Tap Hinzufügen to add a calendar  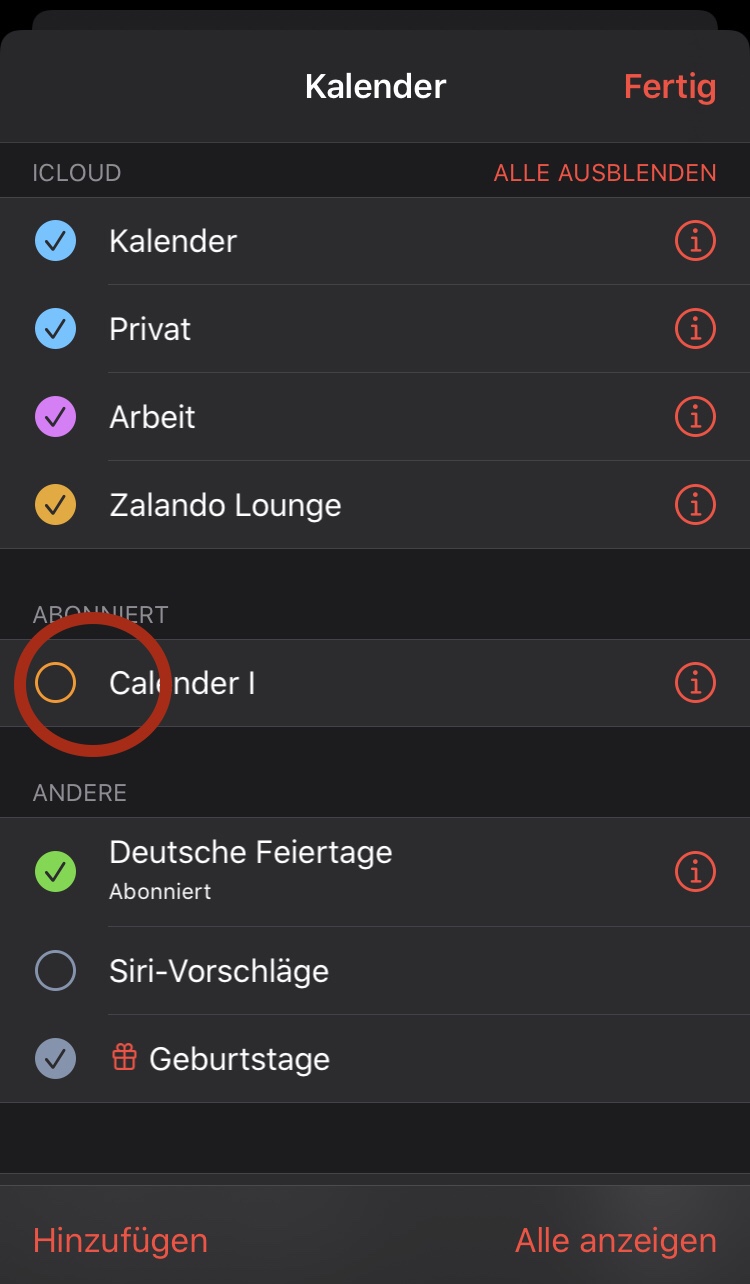[x=120, y=1241]
